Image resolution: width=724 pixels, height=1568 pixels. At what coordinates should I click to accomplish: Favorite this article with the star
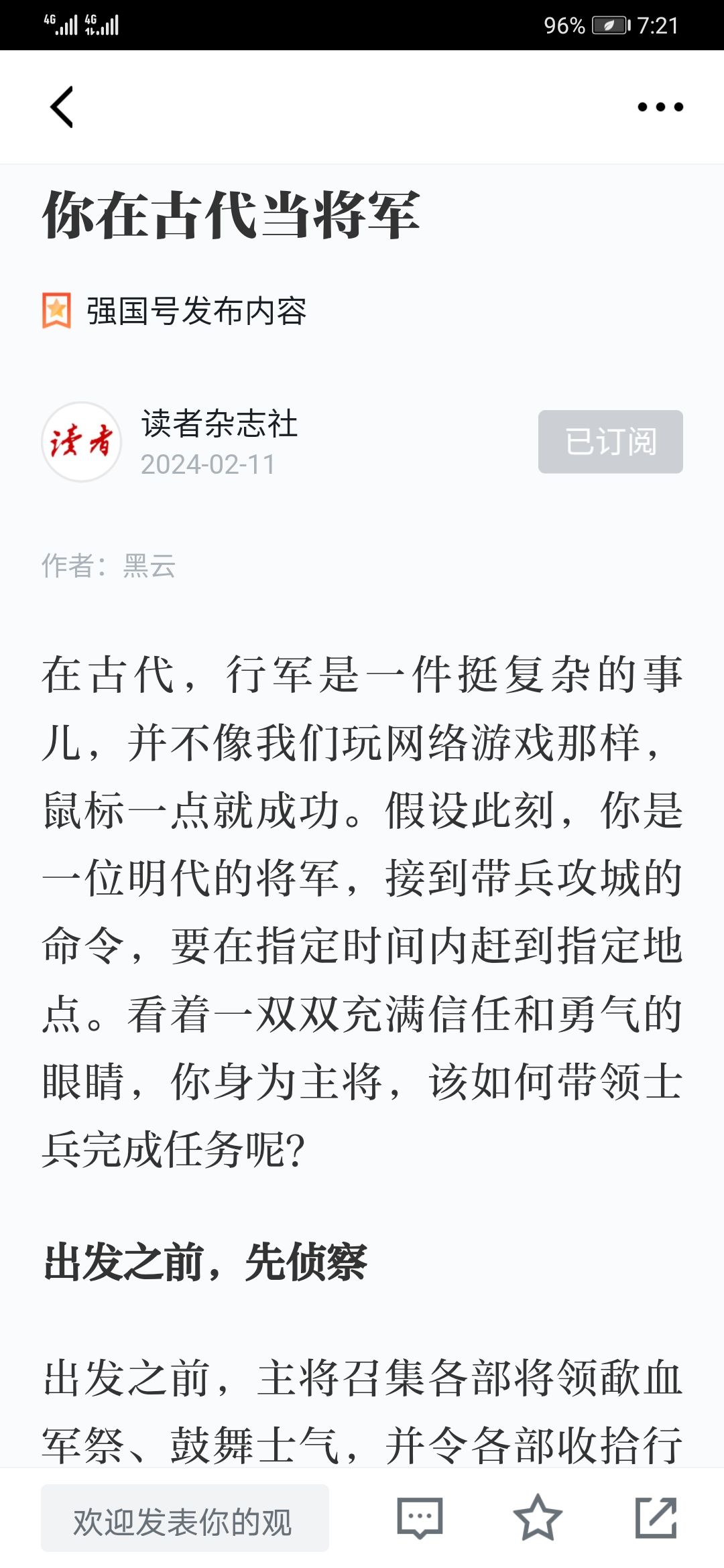[537, 1518]
